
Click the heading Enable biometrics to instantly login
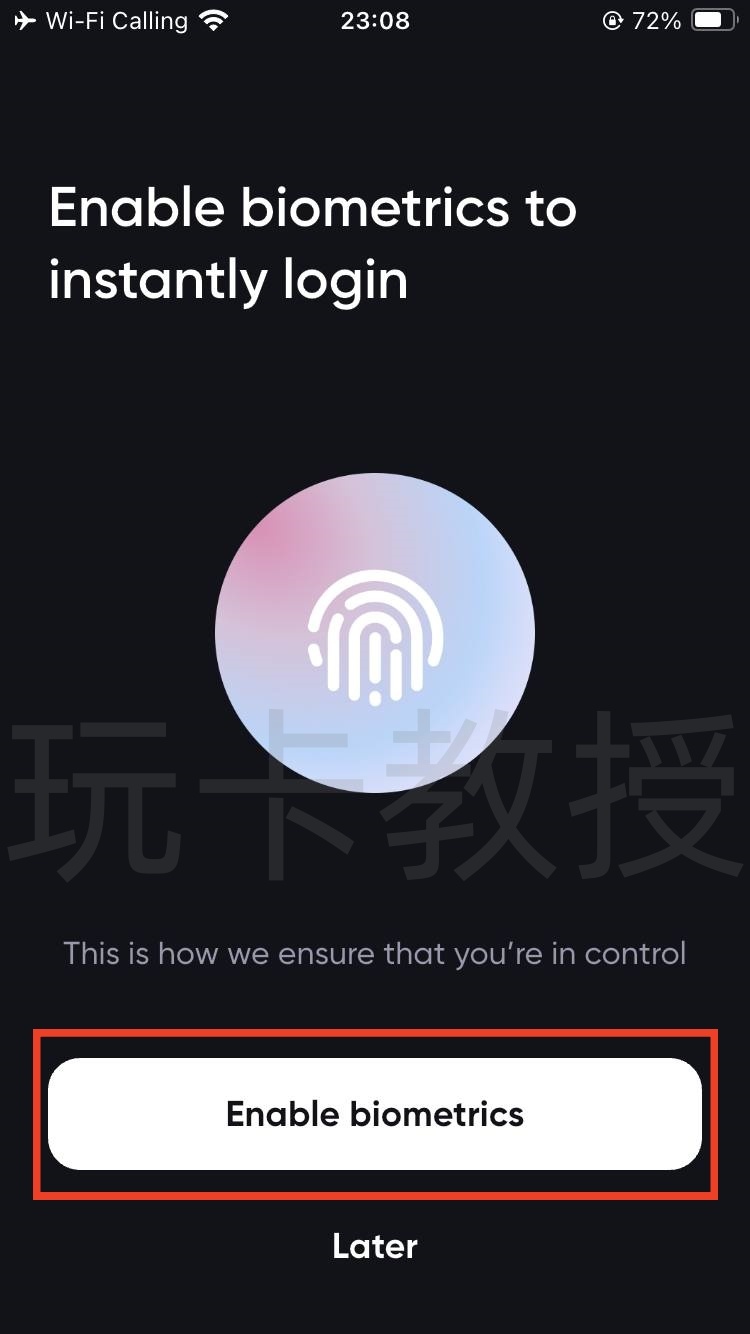[x=313, y=243]
